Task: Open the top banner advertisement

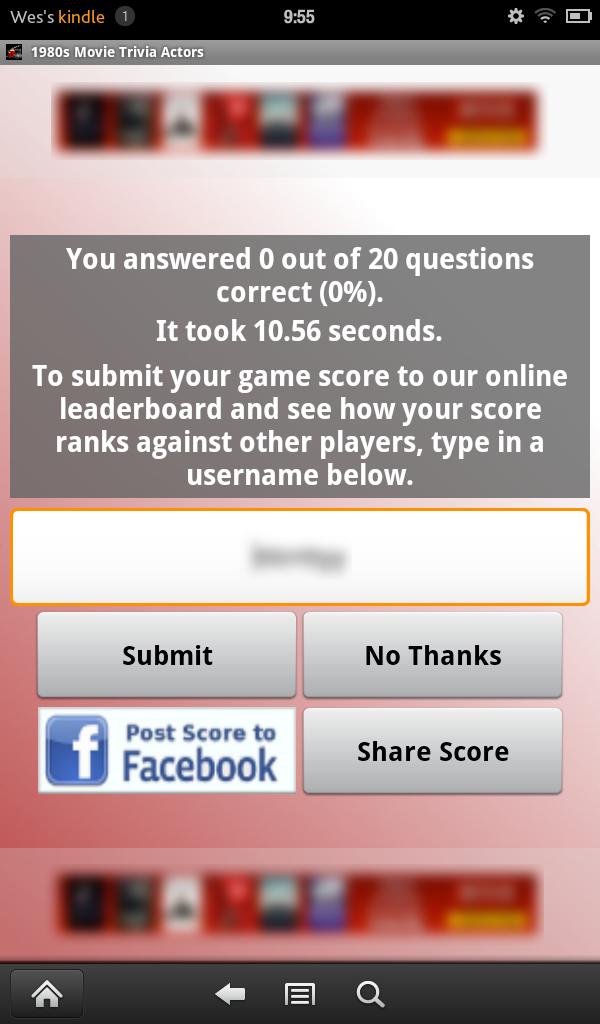Action: click(x=297, y=122)
